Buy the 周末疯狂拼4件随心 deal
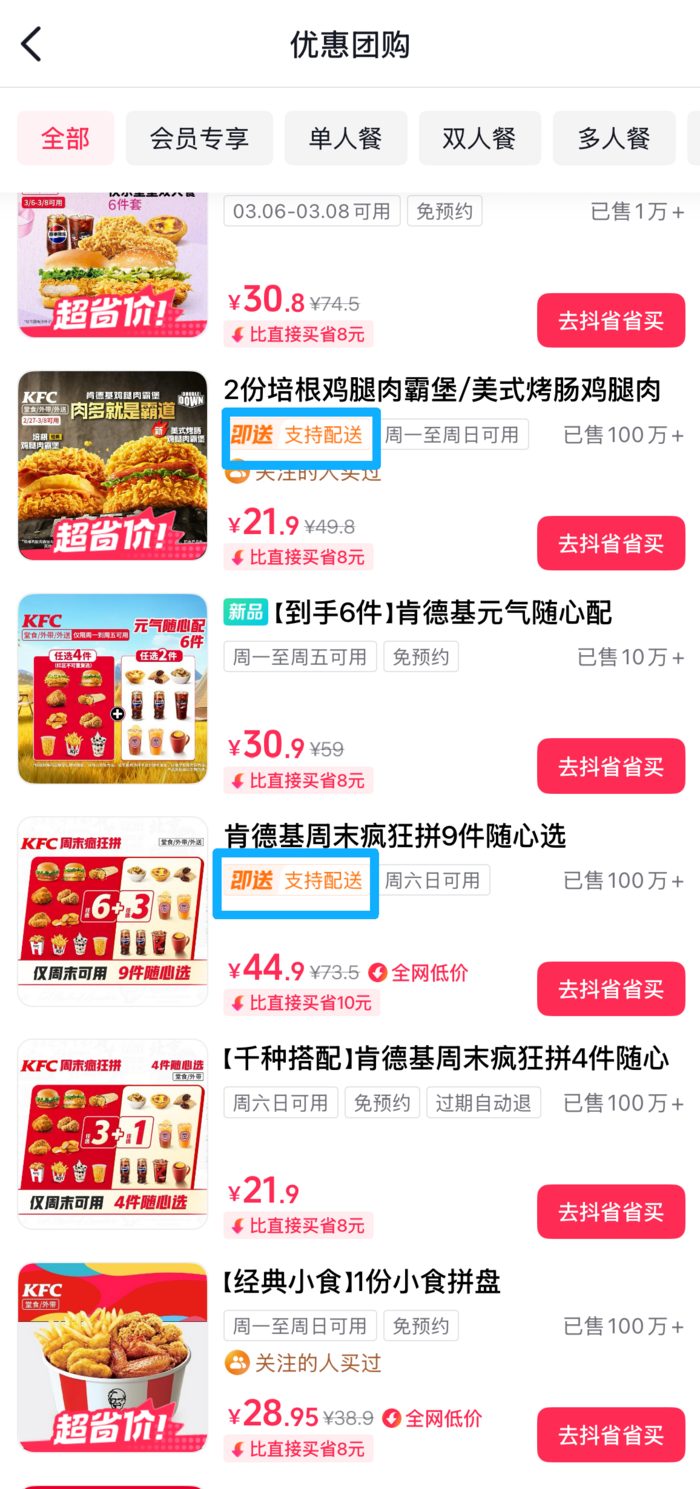This screenshot has height=1489, width=700. tap(610, 1211)
